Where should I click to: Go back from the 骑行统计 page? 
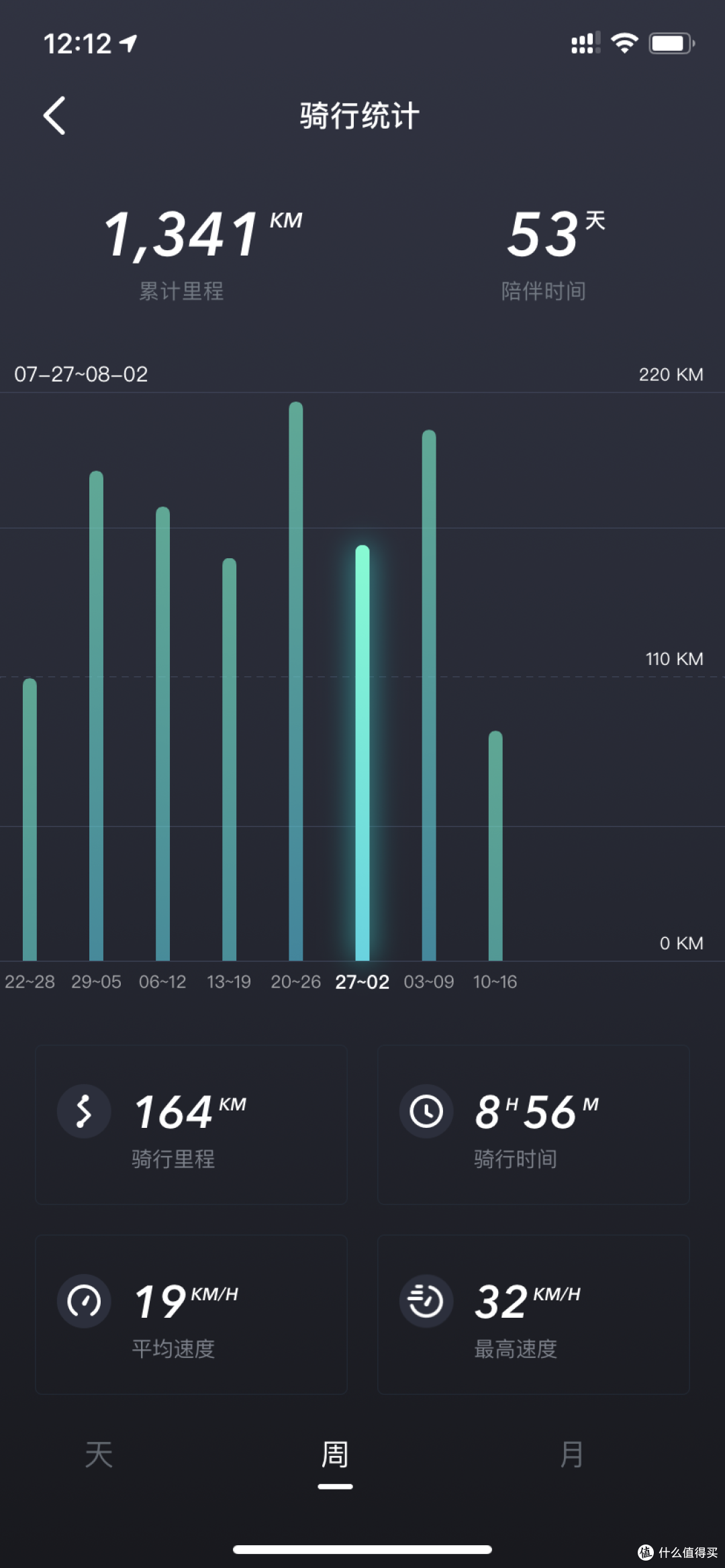(x=54, y=115)
